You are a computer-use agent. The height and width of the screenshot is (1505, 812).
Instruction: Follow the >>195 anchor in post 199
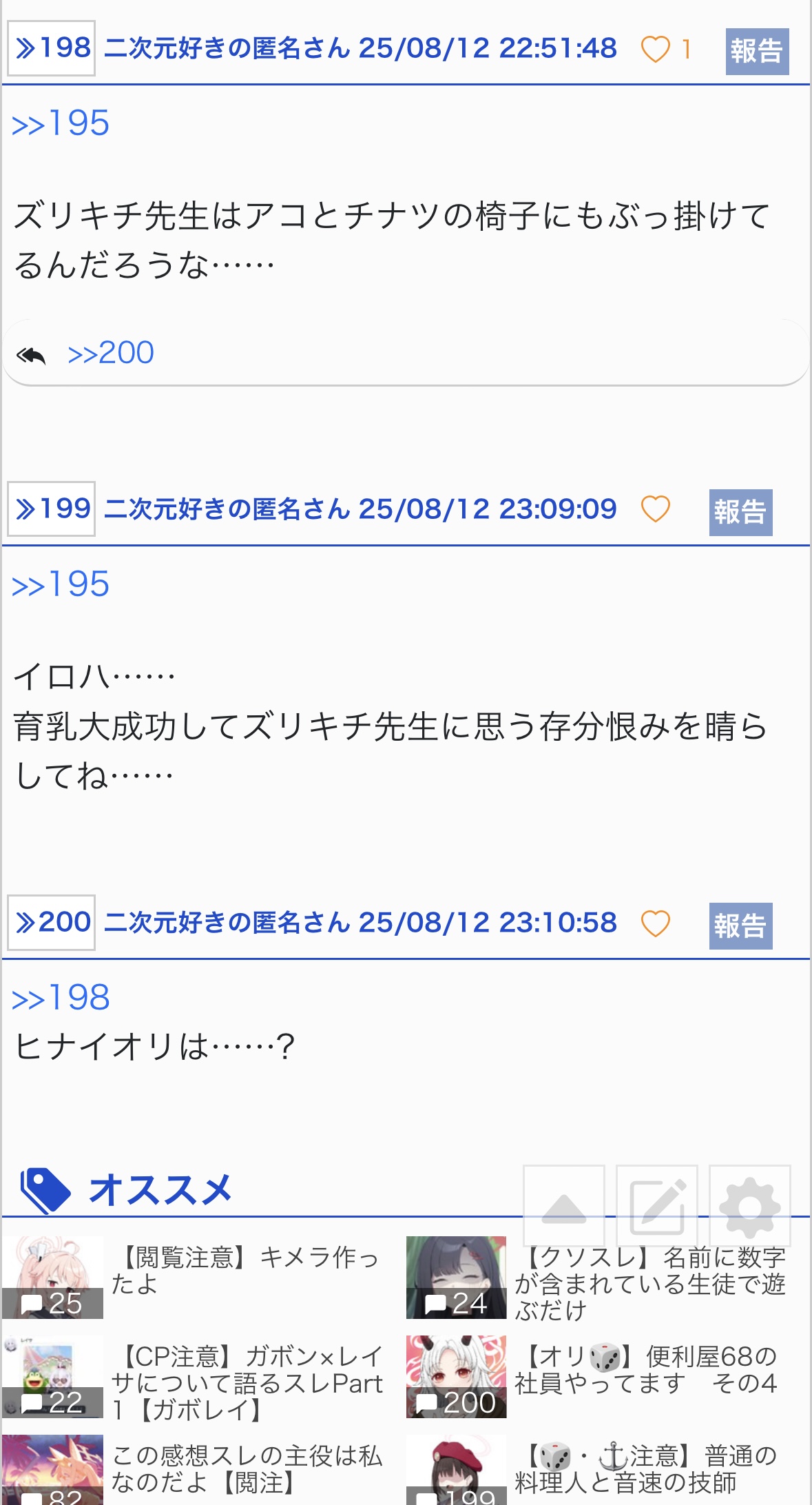coord(61,585)
